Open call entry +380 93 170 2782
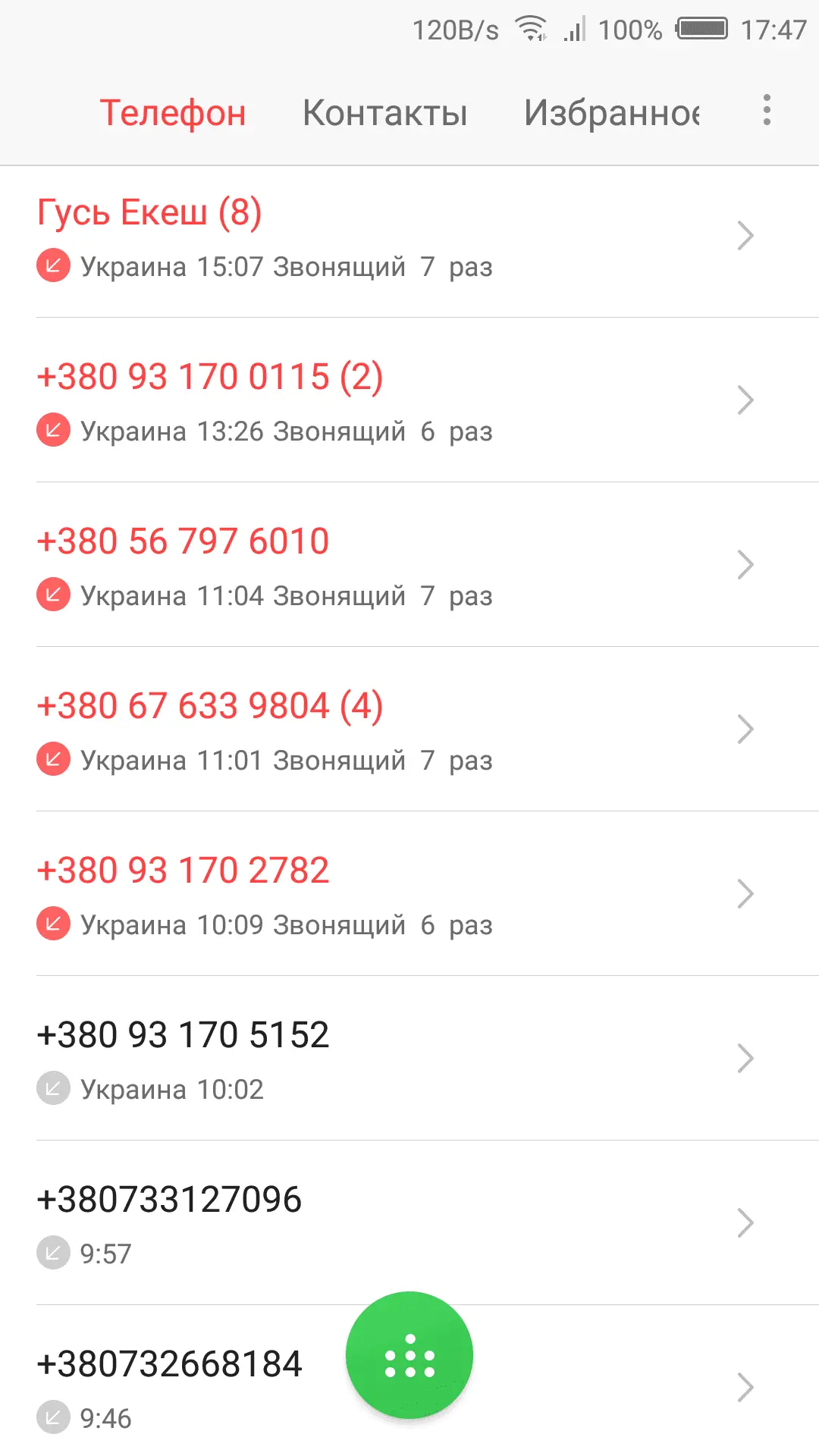819x1456 pixels. click(x=303, y=895)
